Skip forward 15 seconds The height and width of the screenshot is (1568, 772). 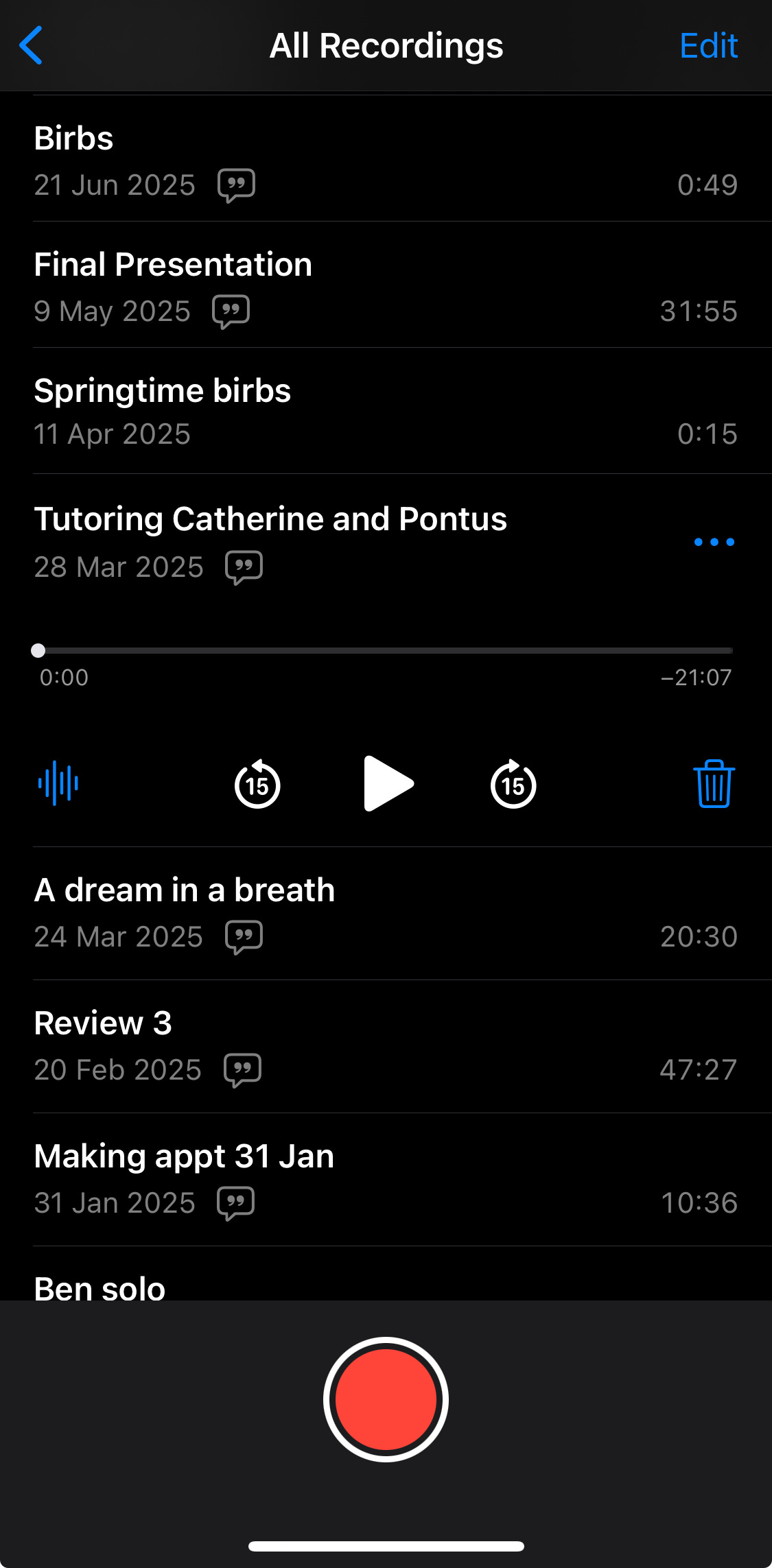coord(513,784)
